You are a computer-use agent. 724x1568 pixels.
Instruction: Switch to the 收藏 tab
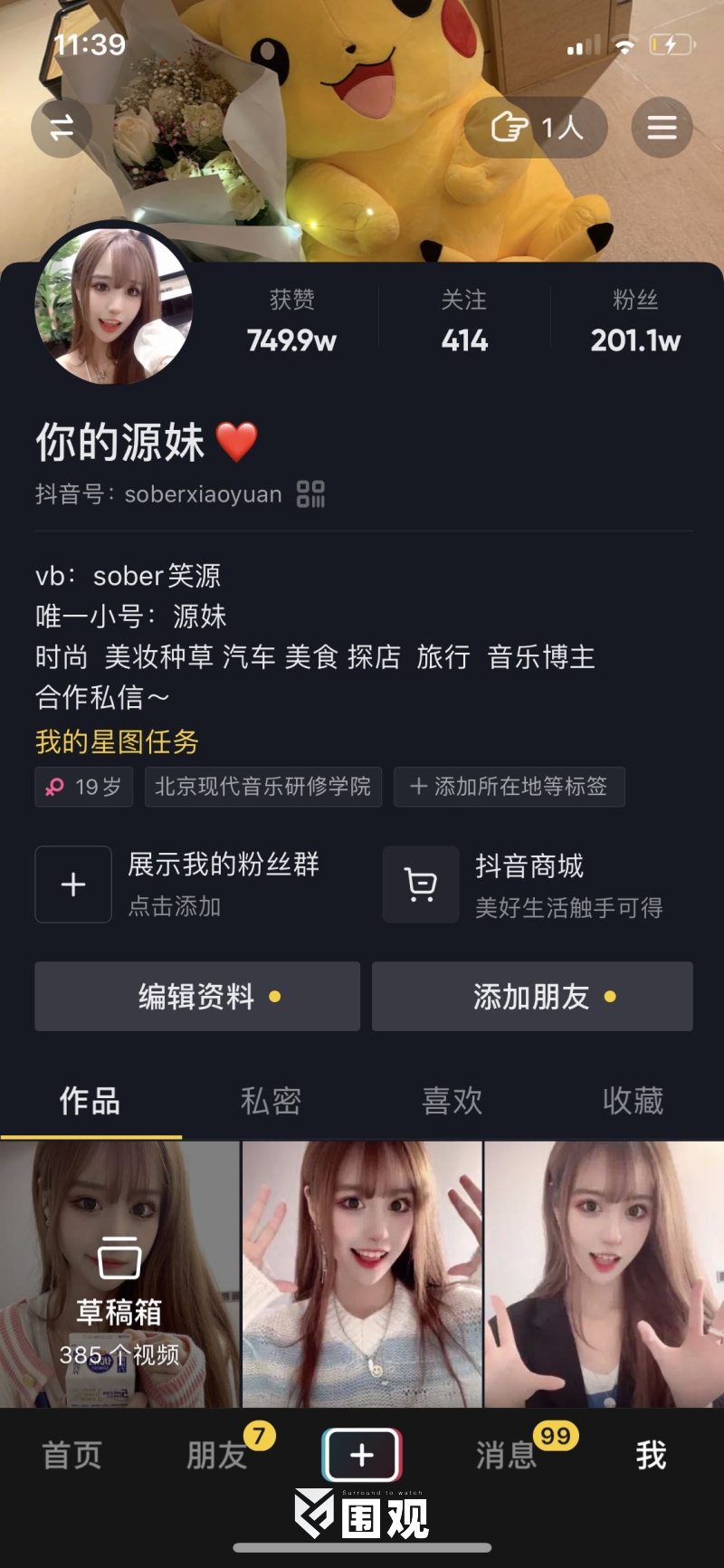[633, 1101]
